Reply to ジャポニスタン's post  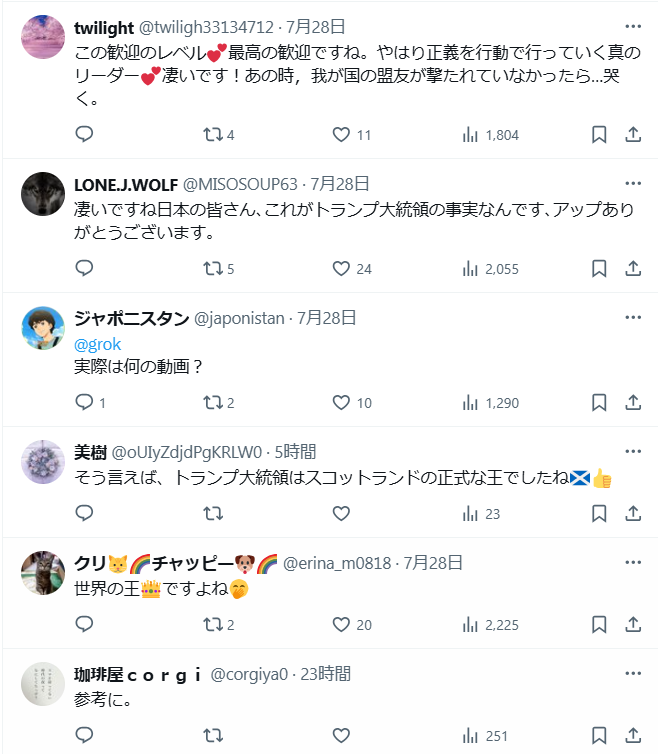point(85,402)
